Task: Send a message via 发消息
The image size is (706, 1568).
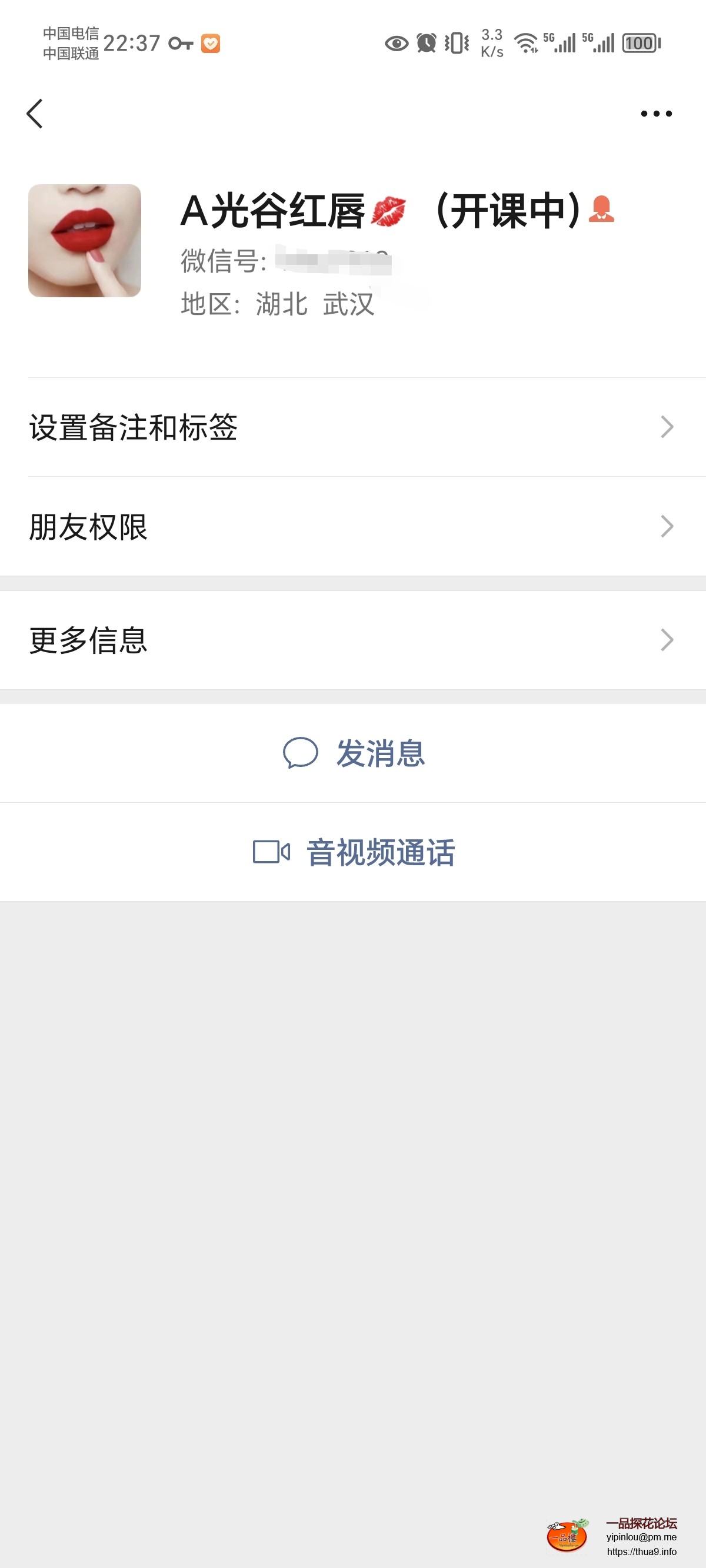Action: click(381, 753)
